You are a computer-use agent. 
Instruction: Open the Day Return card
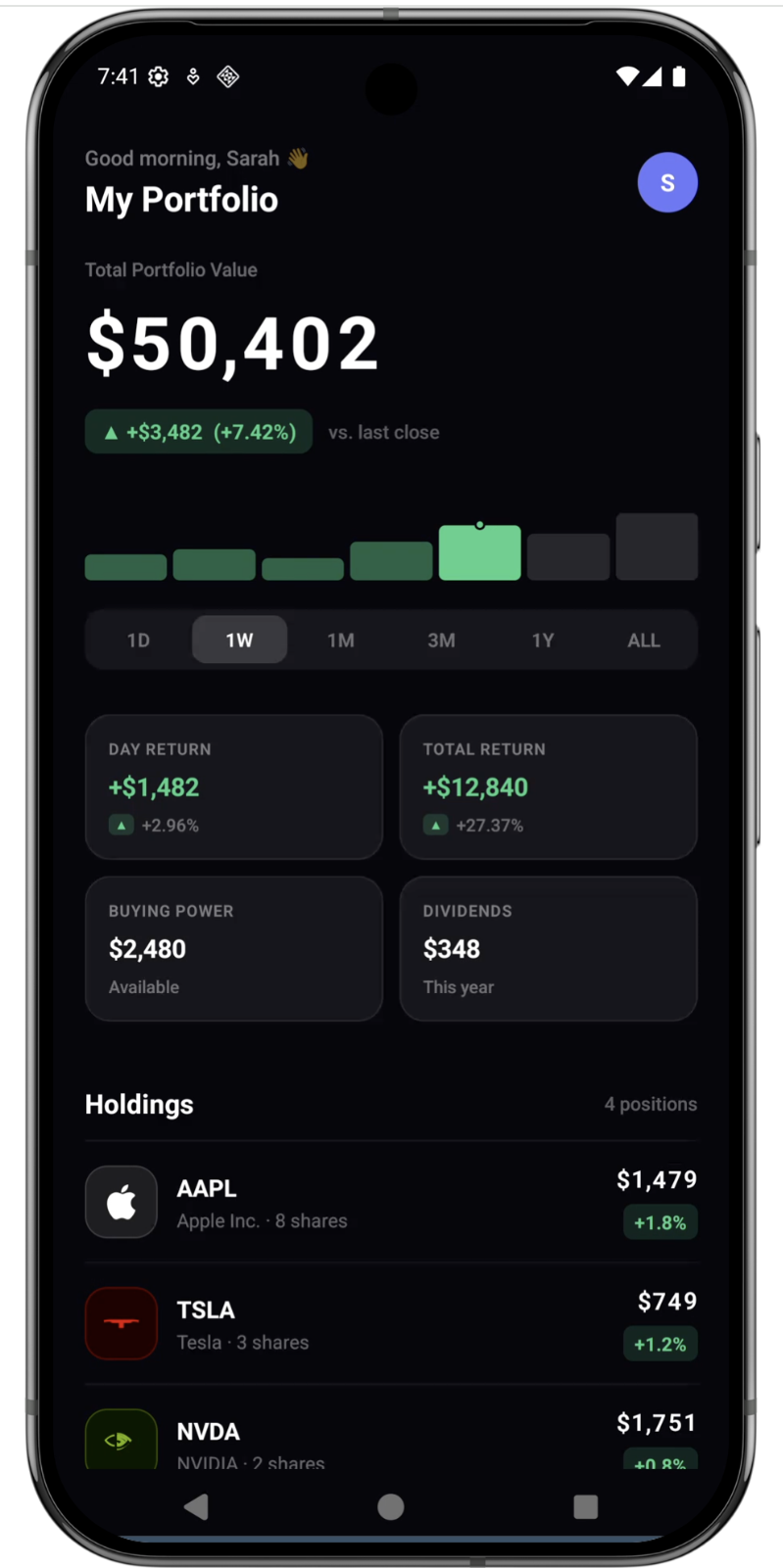point(233,786)
